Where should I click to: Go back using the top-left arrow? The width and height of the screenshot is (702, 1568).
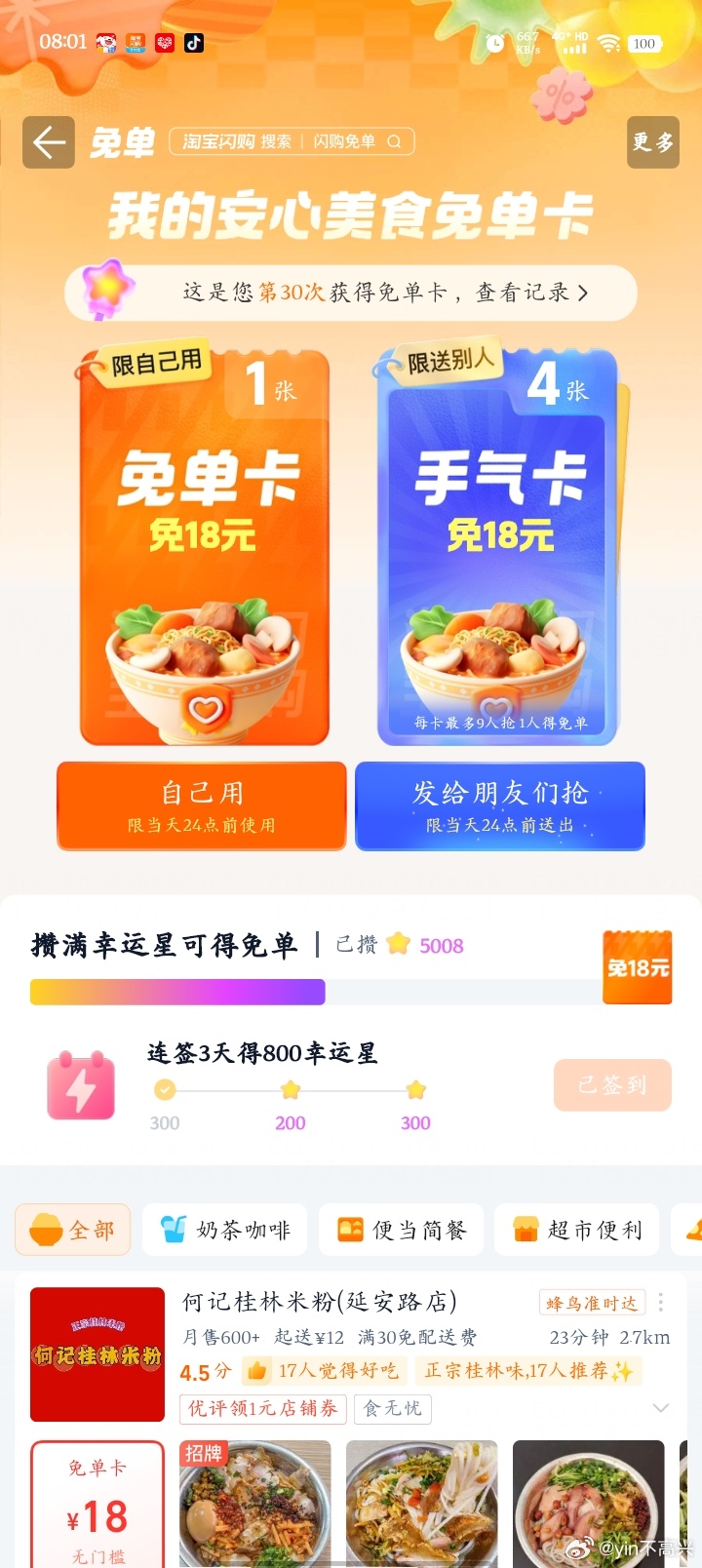[x=49, y=142]
